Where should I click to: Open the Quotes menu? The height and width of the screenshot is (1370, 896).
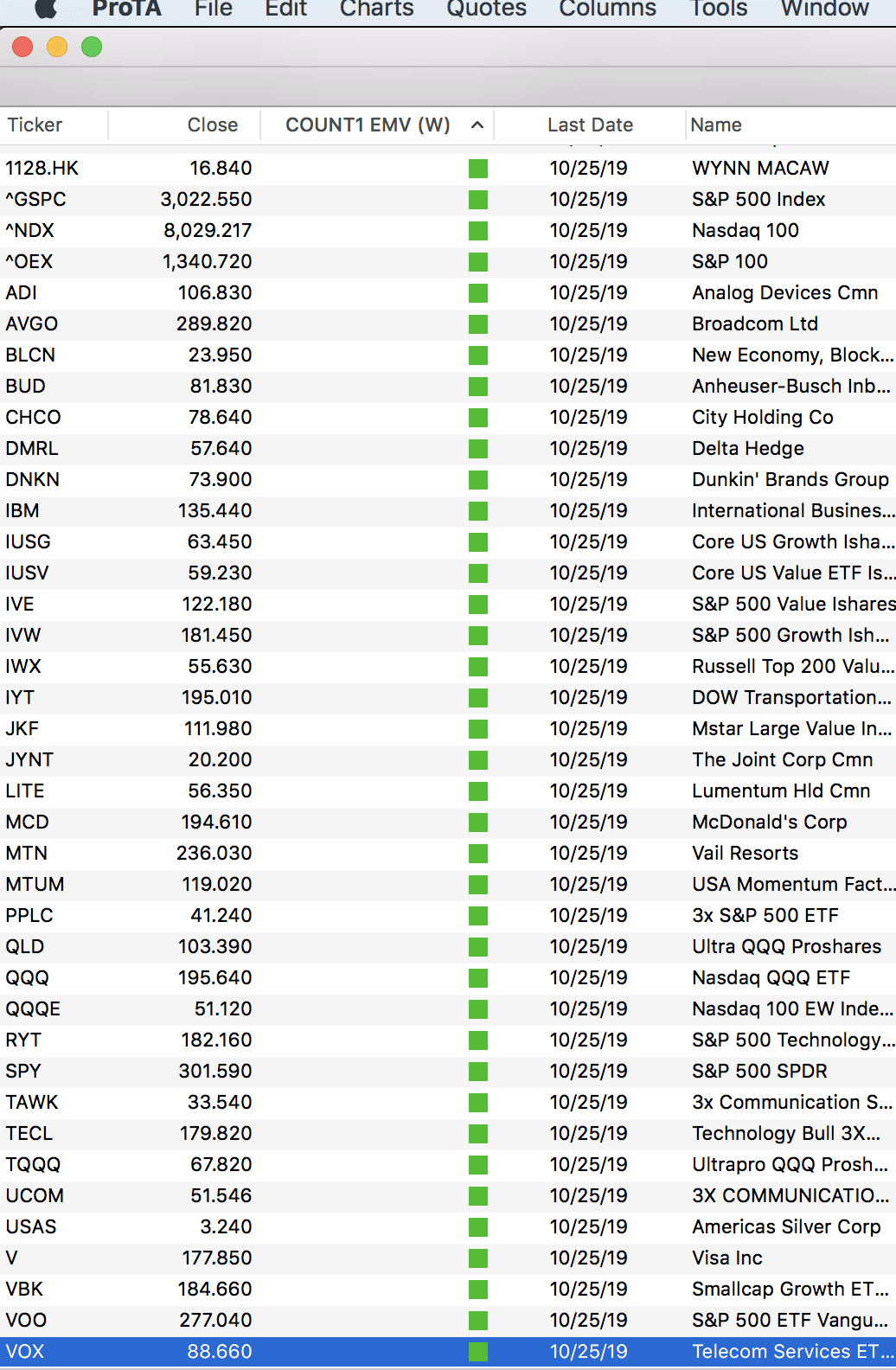click(x=486, y=9)
